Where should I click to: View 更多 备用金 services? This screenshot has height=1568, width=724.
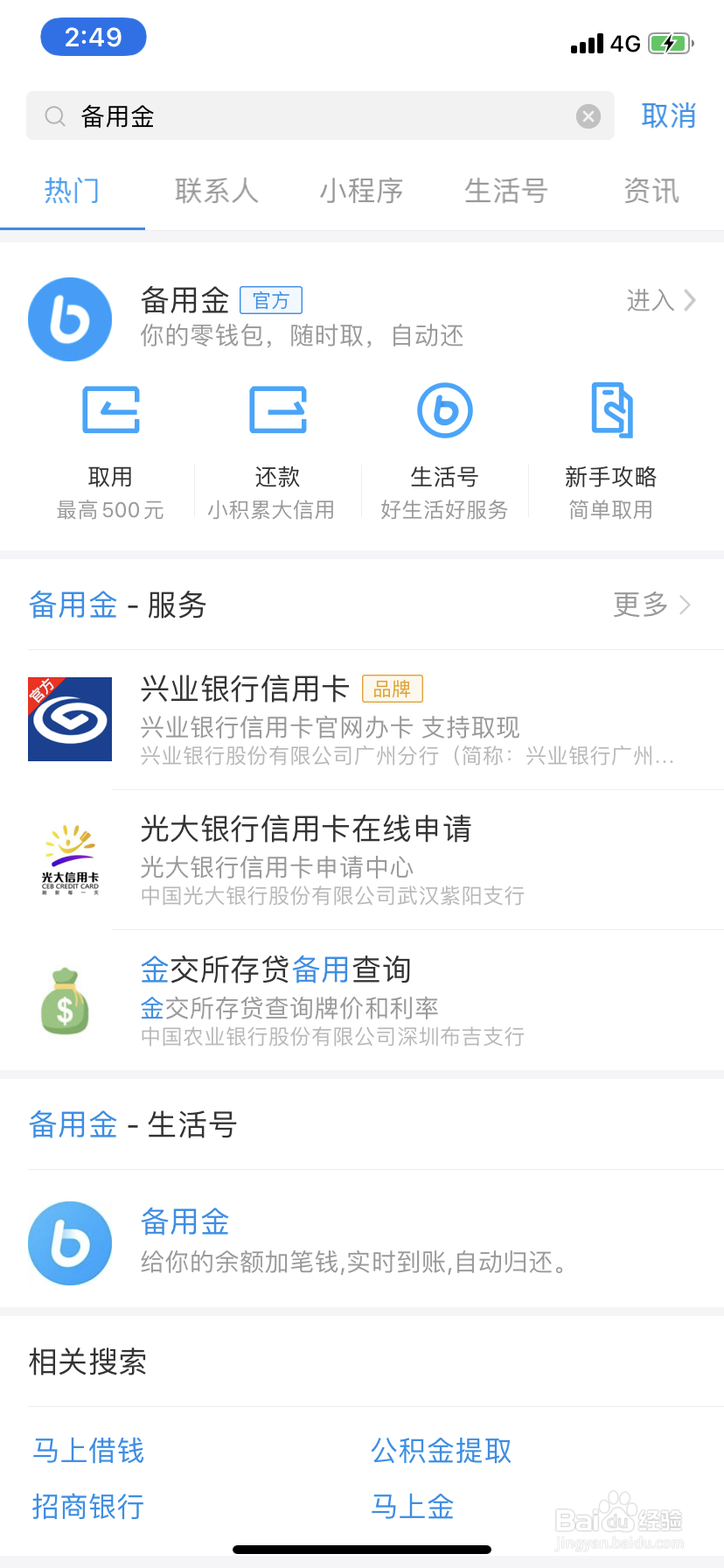(x=653, y=605)
